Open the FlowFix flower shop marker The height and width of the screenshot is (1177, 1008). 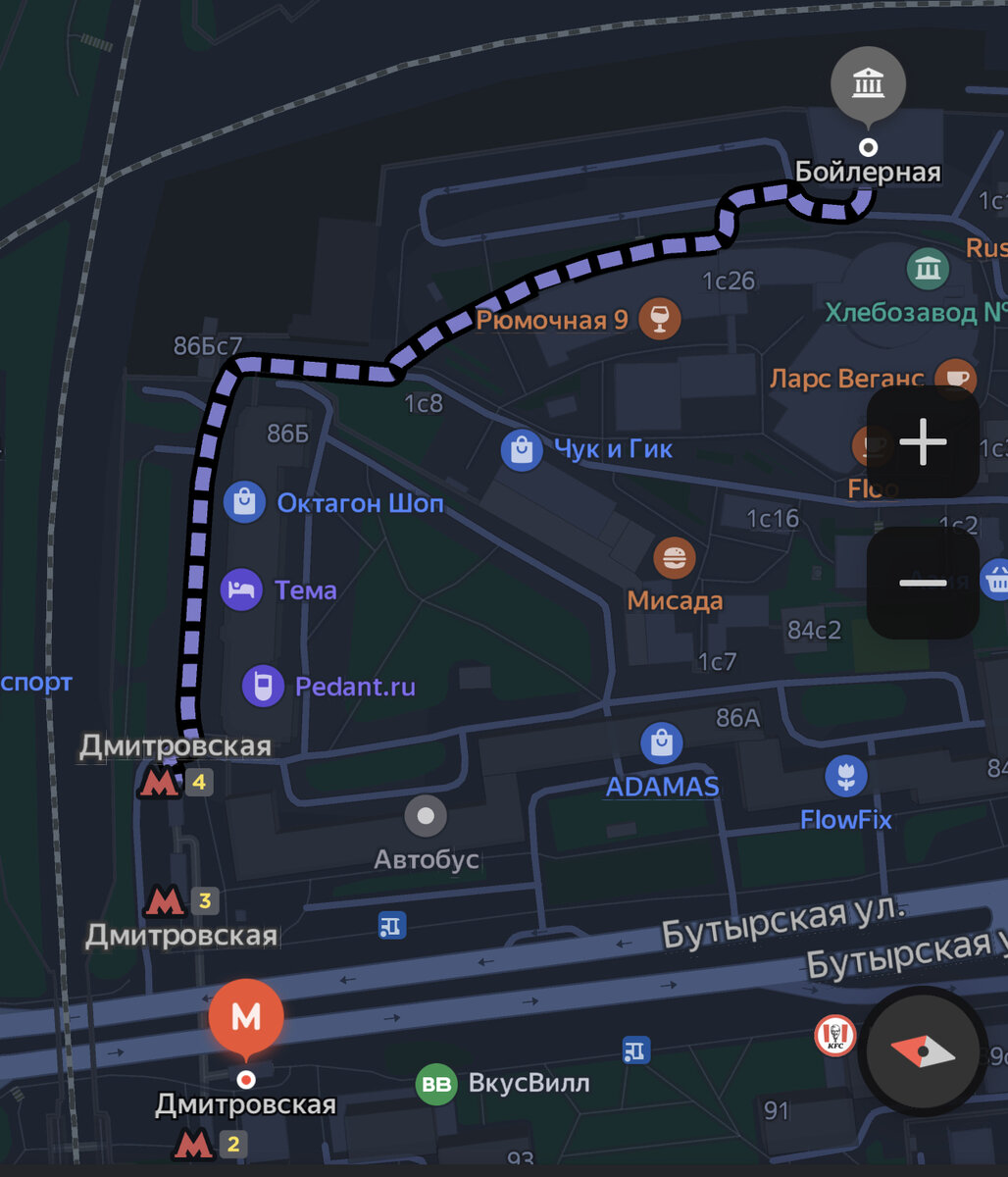tap(845, 776)
